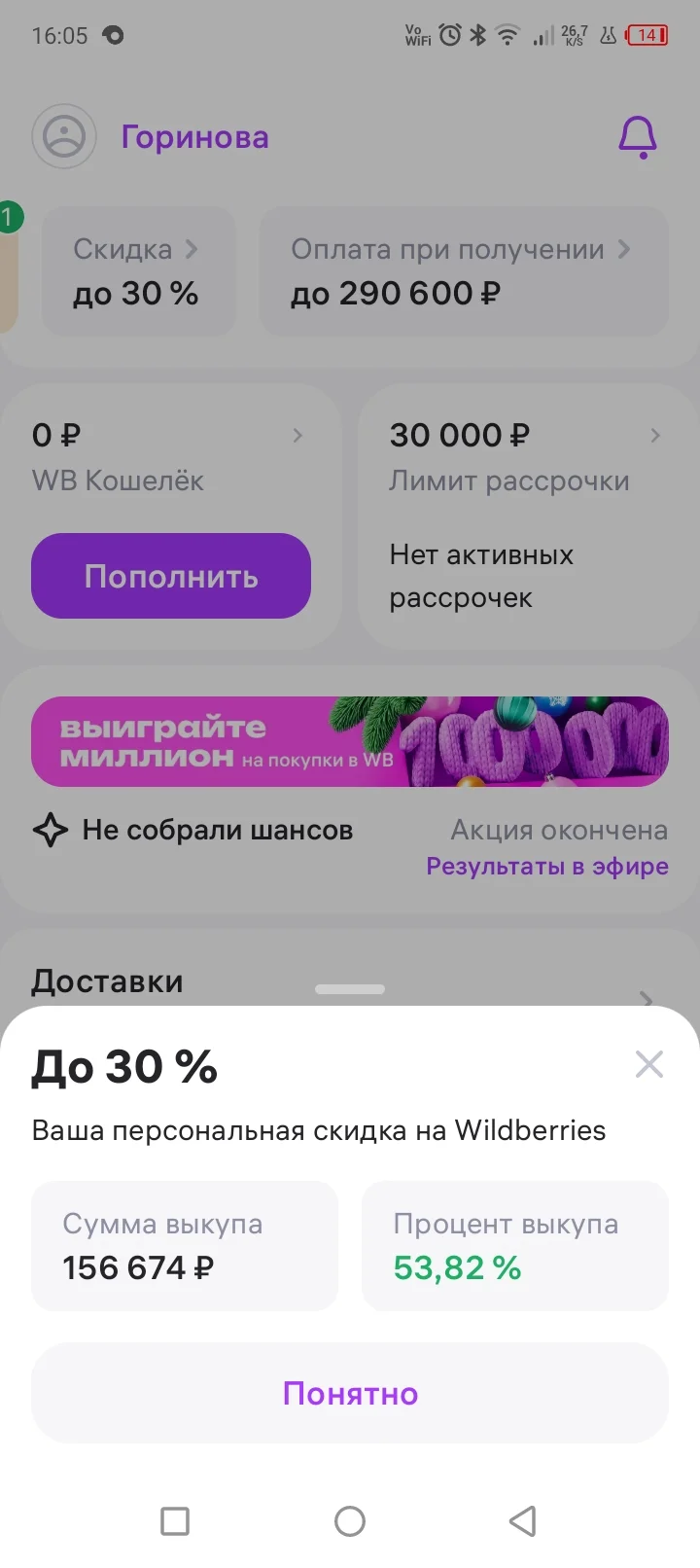Screen dimensions: 700x1568
Task: Tap the Wi-Fi indicator in the status bar
Action: coord(507,35)
